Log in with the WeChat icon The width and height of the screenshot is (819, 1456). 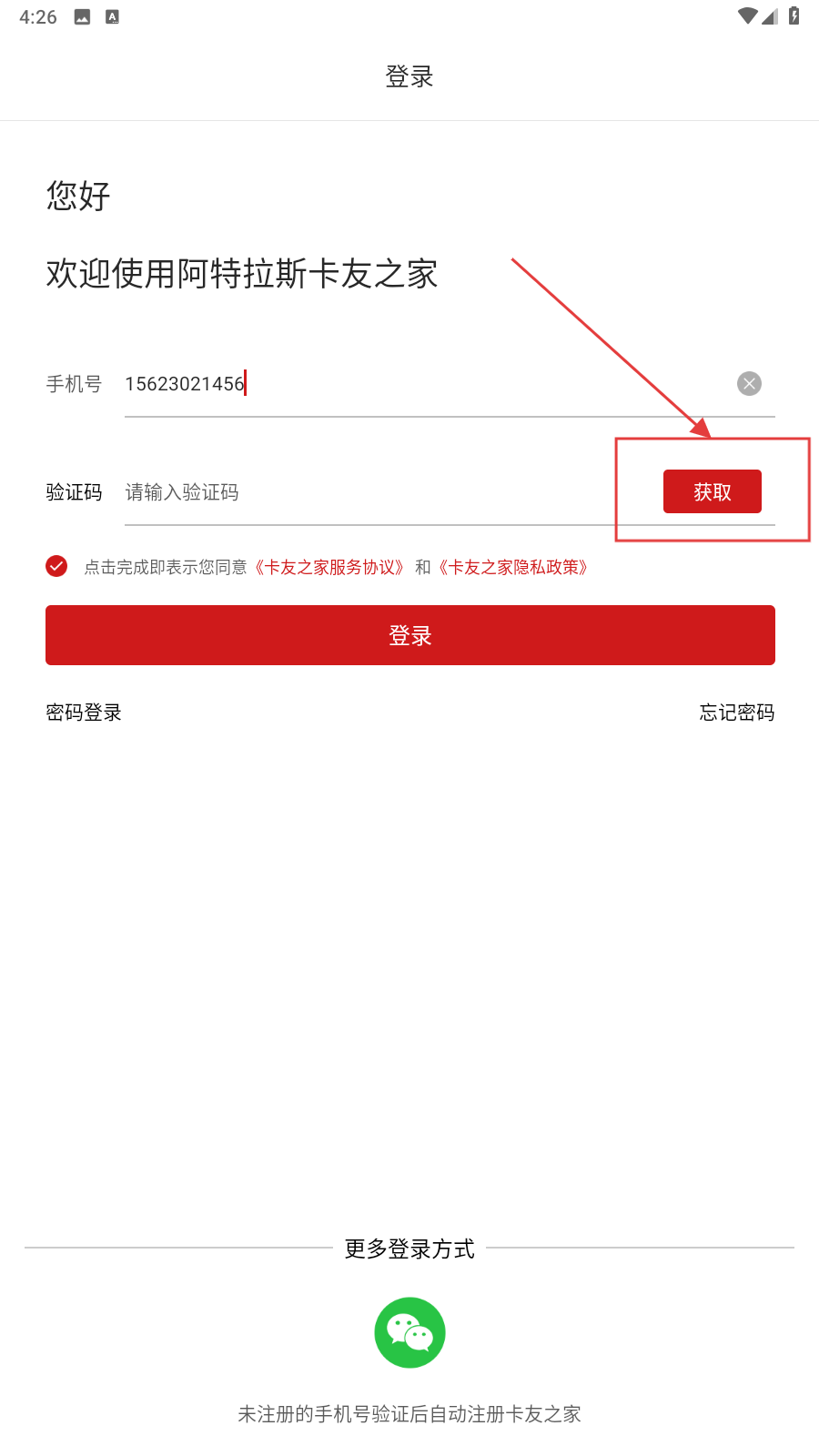click(x=409, y=1332)
